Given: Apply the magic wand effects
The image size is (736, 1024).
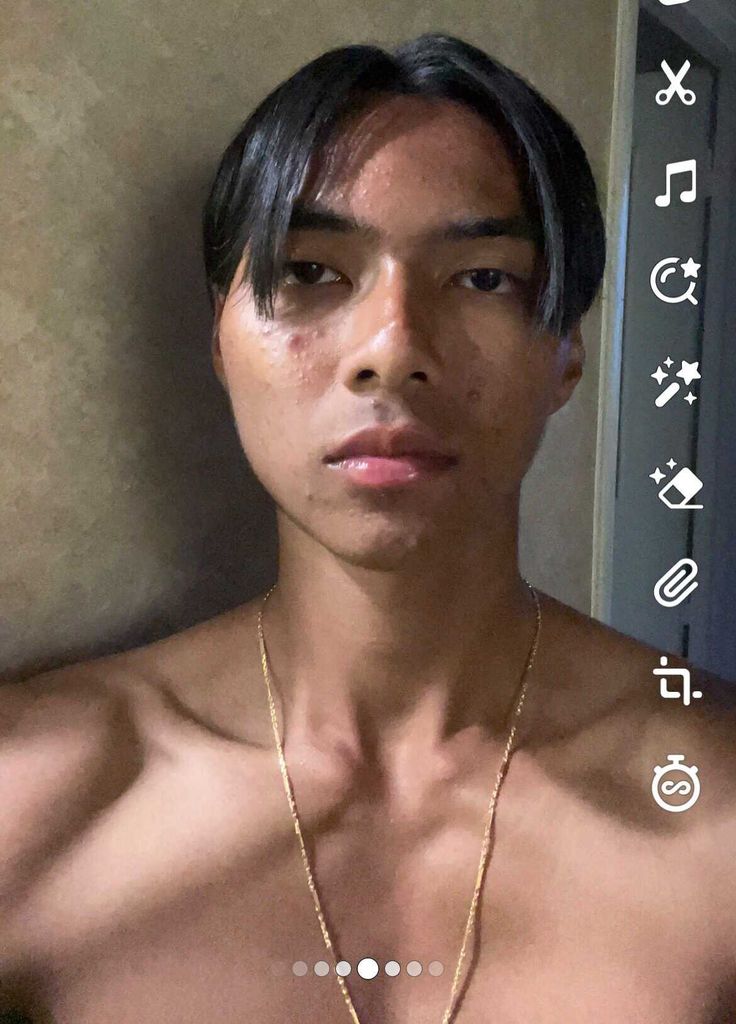Looking at the screenshot, I should point(676,382).
